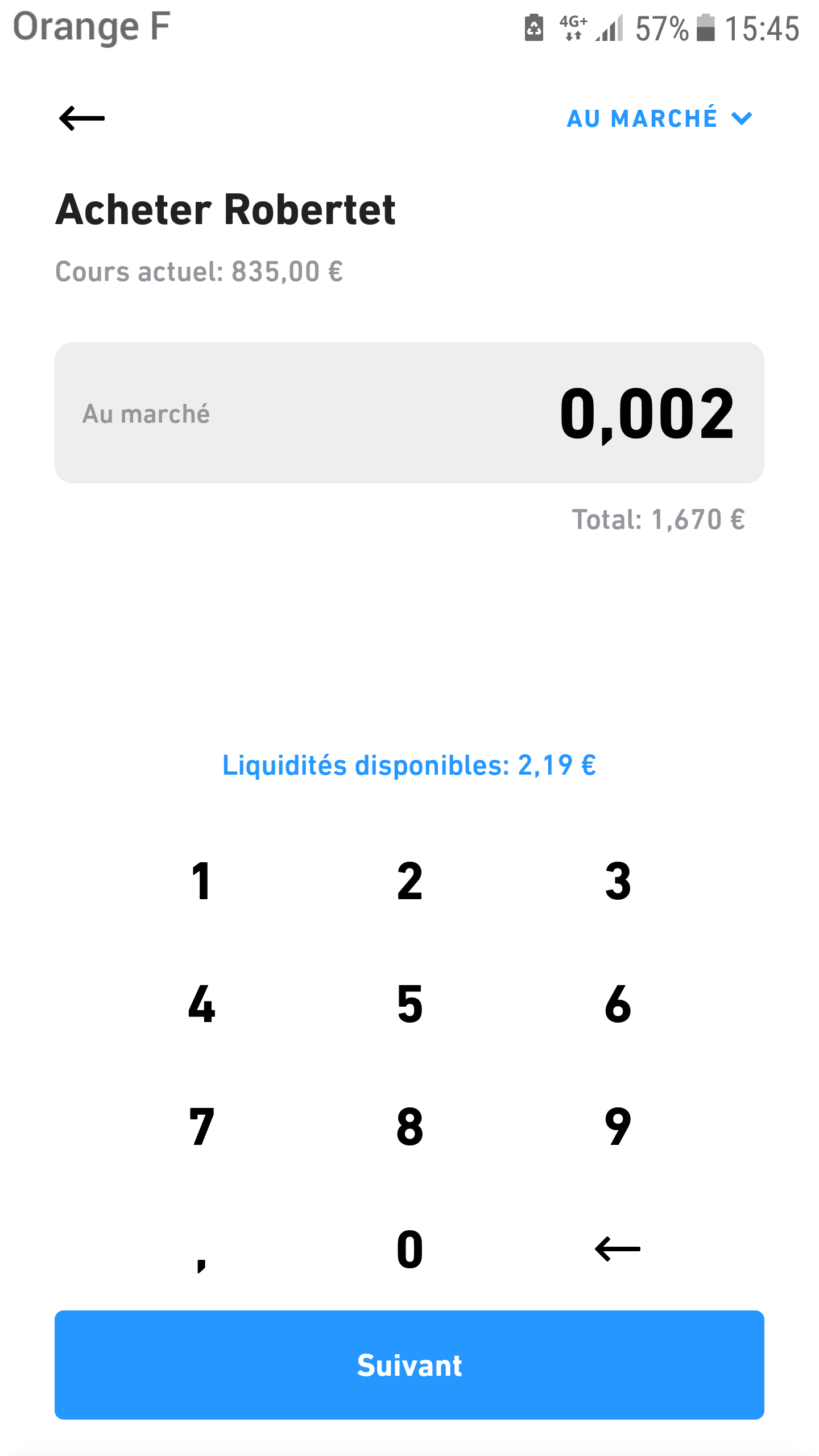The width and height of the screenshot is (819, 1456).
Task: Enter digit 0 on the keypad
Action: point(409,1250)
